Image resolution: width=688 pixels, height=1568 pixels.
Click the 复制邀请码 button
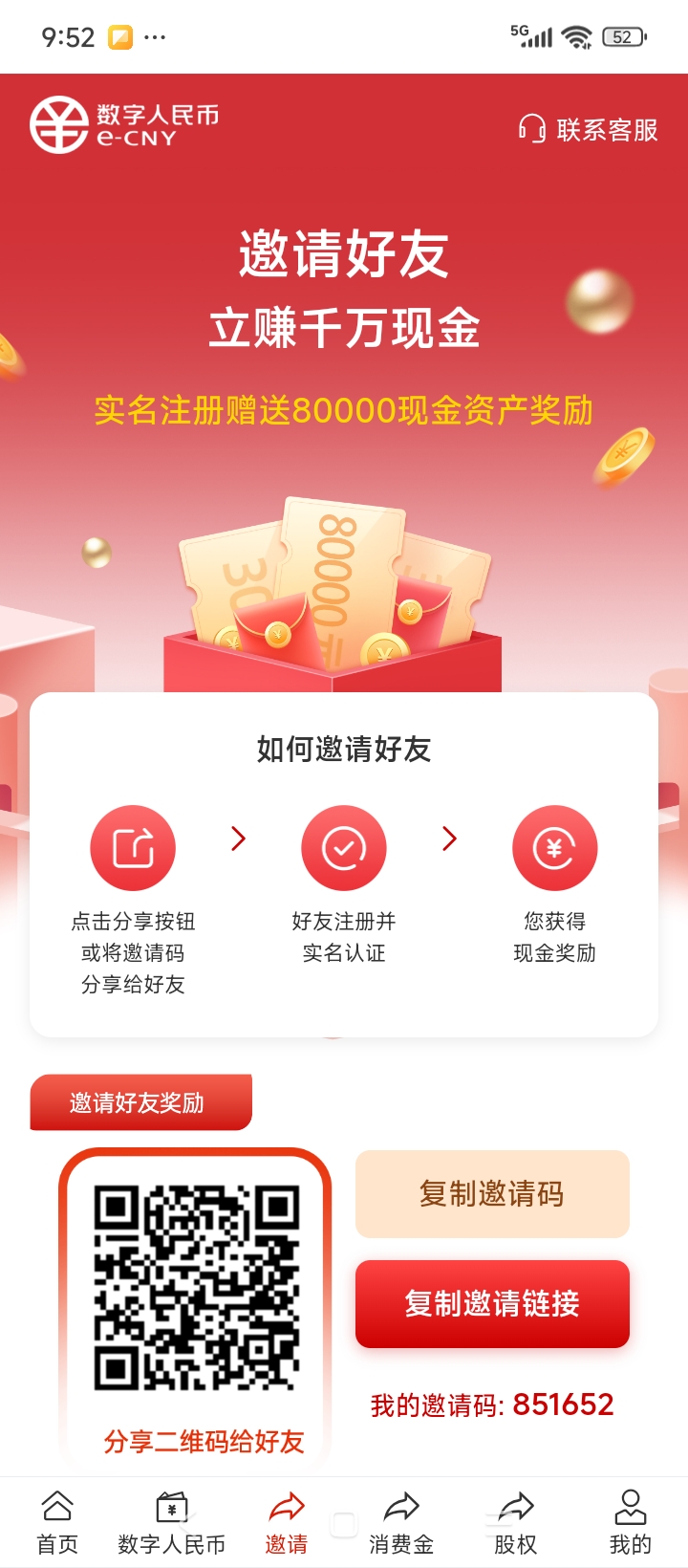[492, 1193]
